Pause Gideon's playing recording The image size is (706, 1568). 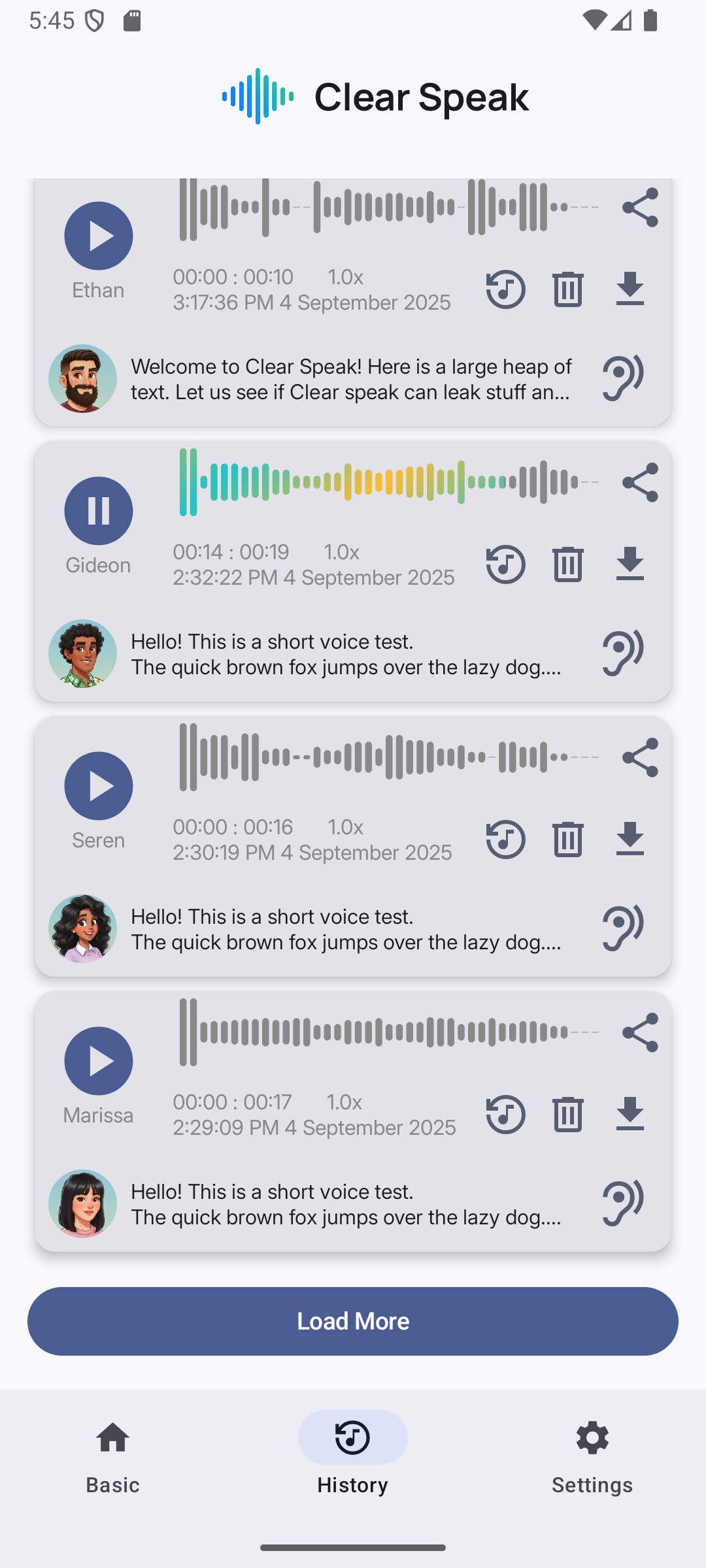[x=98, y=511]
